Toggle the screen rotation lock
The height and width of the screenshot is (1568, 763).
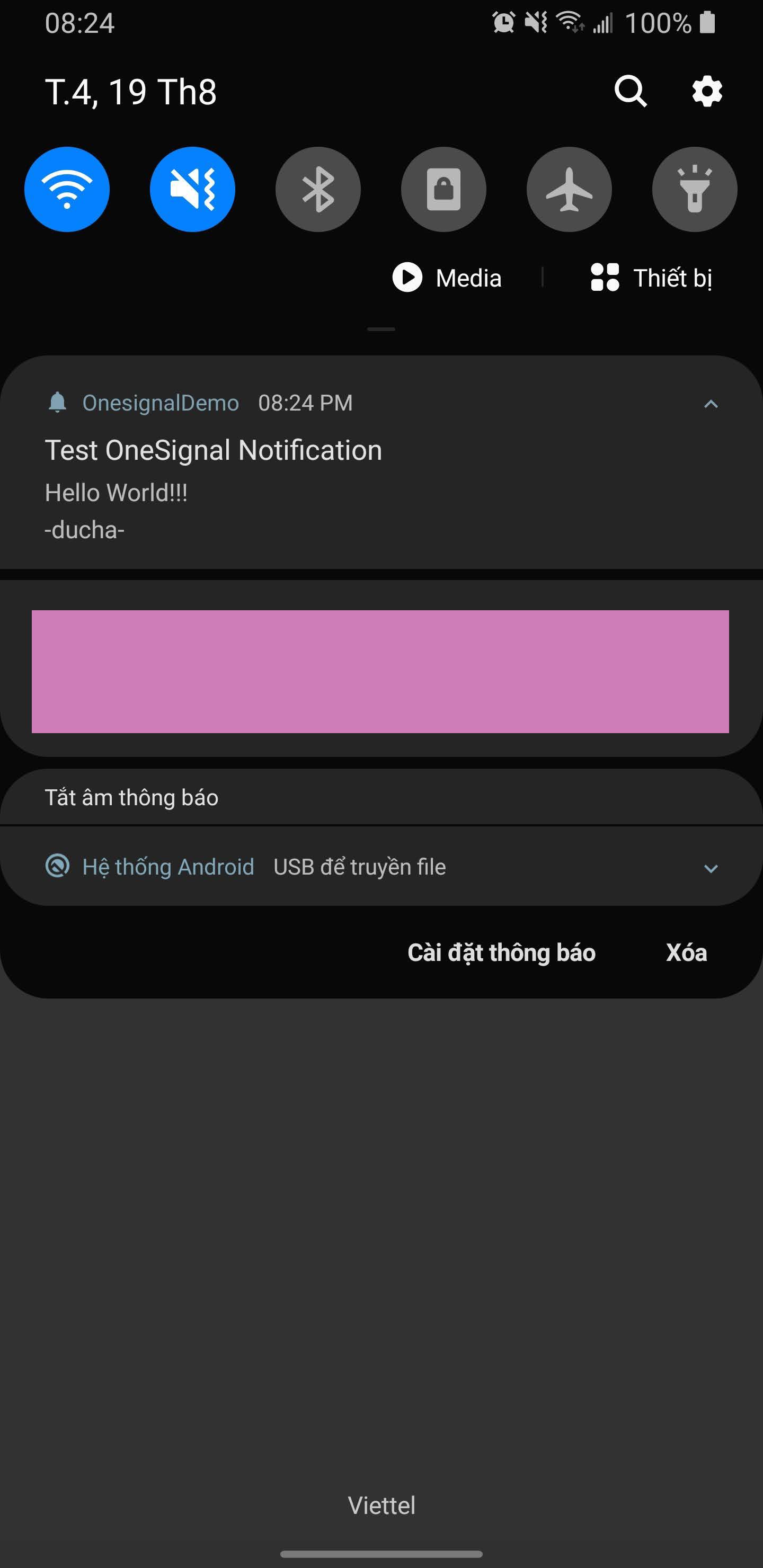pos(443,189)
